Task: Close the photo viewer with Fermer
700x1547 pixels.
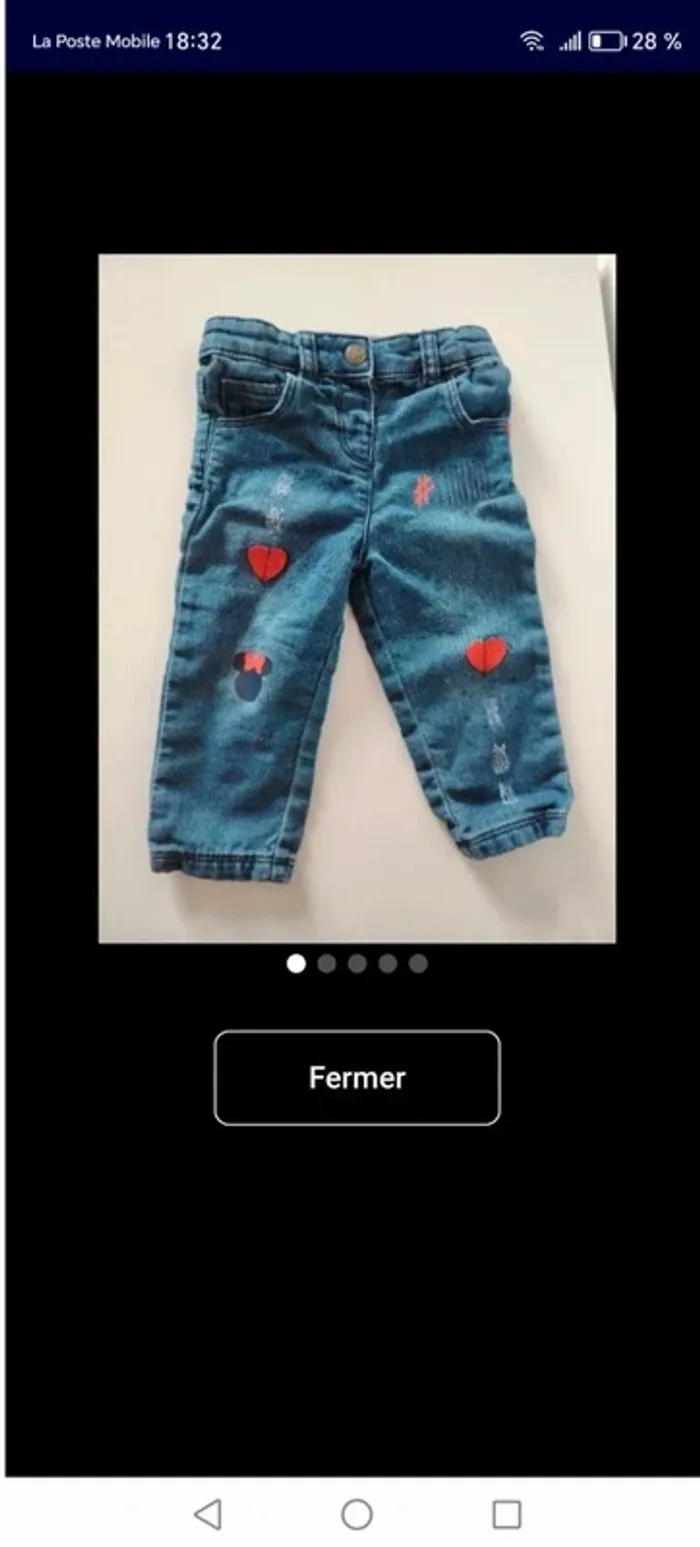Action: tap(357, 1077)
